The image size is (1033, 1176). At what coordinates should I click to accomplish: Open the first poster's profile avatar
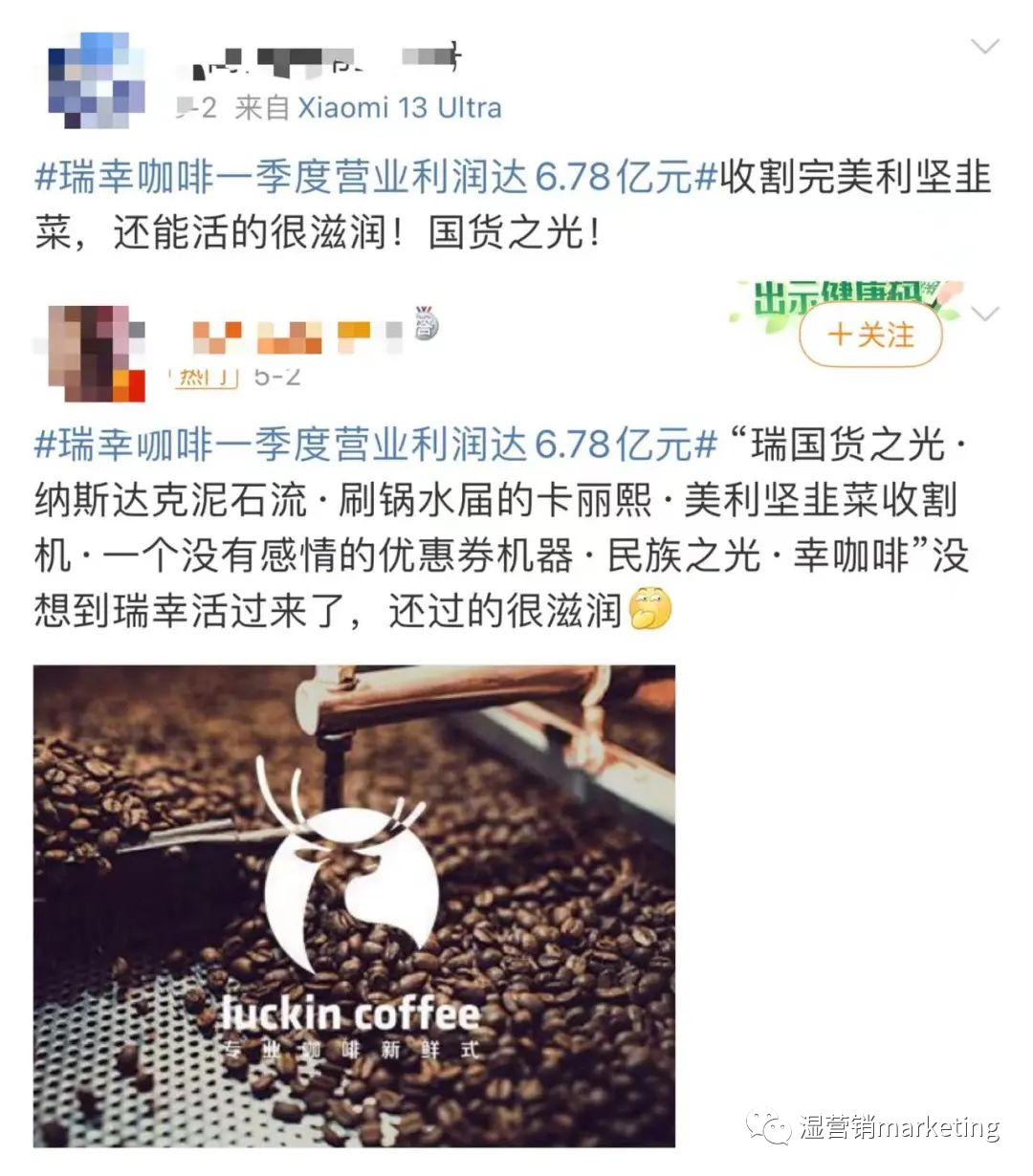(x=97, y=80)
